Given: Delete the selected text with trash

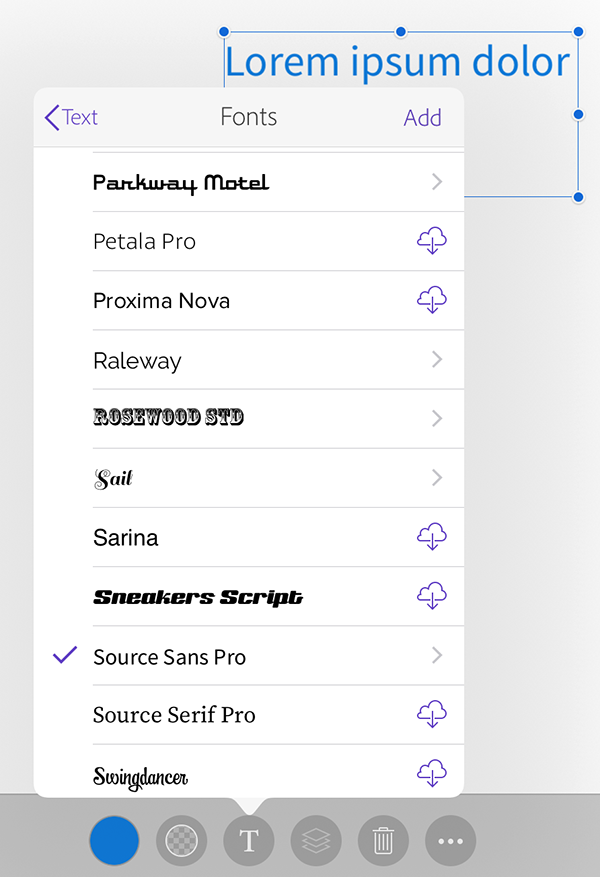Looking at the screenshot, I should (x=383, y=840).
